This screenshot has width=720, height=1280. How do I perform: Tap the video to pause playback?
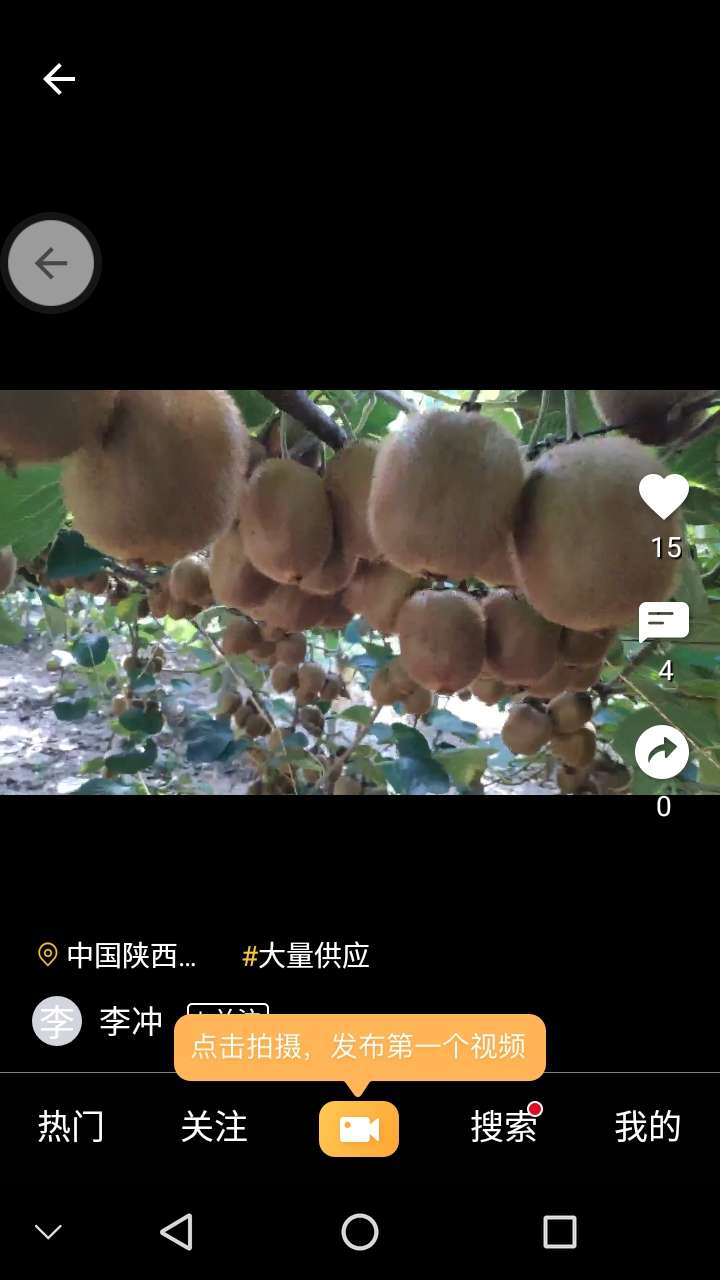320,592
